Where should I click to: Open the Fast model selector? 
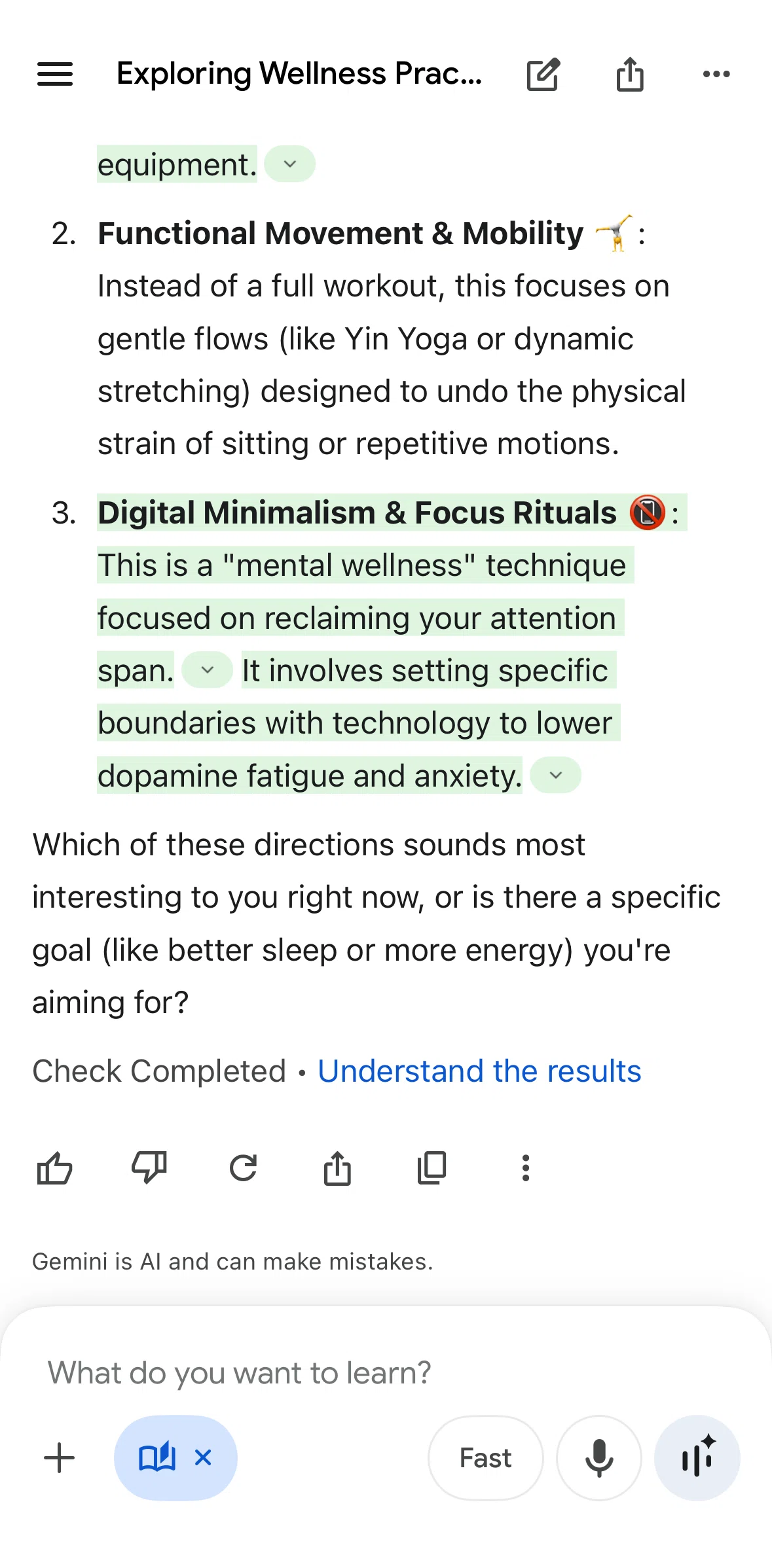click(x=486, y=1458)
